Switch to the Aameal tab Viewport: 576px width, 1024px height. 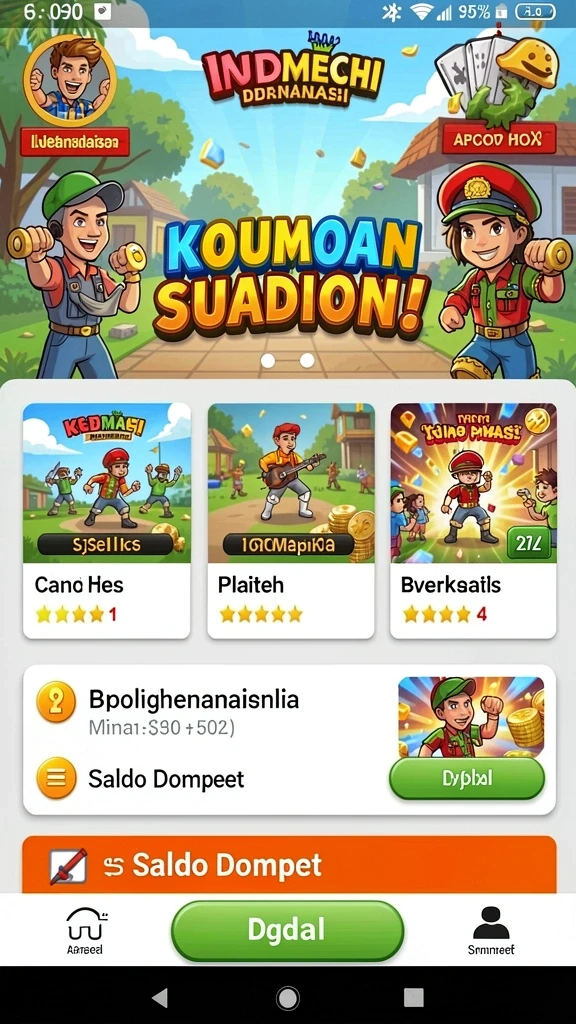coord(86,930)
